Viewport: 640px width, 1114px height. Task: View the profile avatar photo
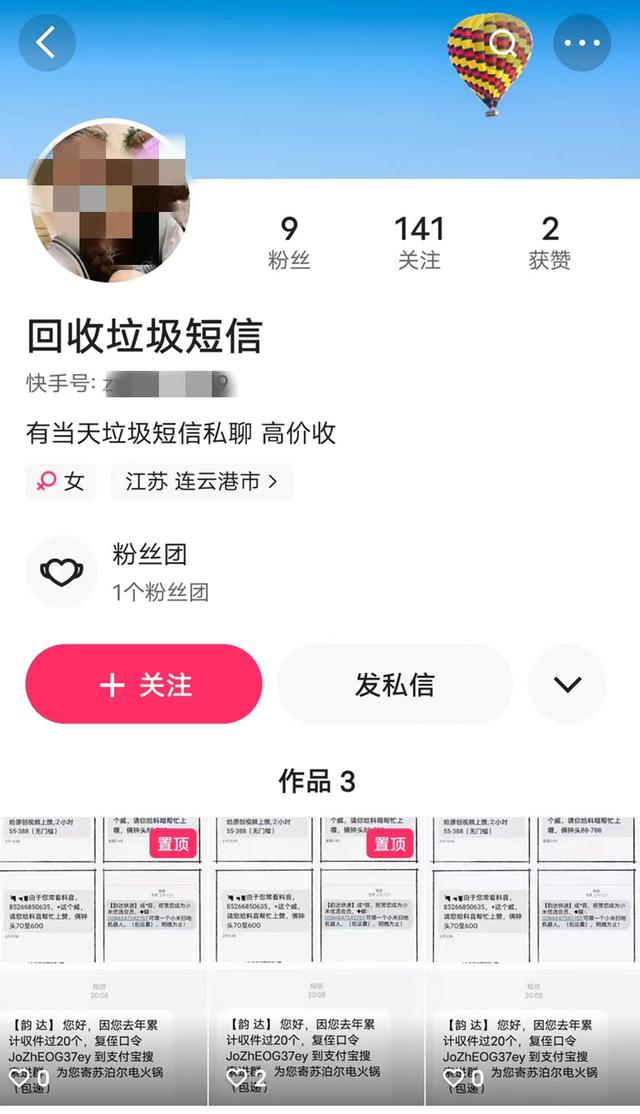(110, 201)
